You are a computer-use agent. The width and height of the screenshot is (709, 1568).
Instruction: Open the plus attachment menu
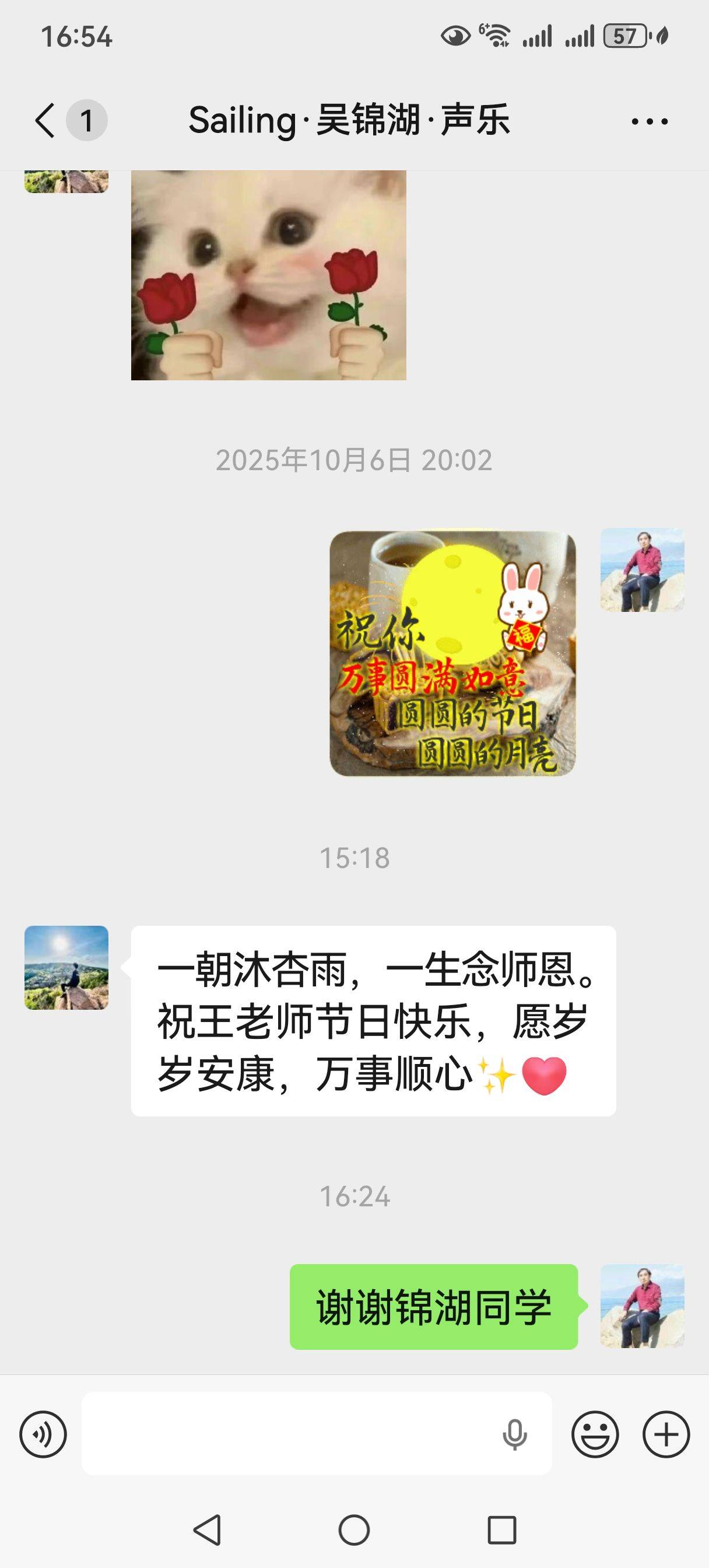point(666,1433)
